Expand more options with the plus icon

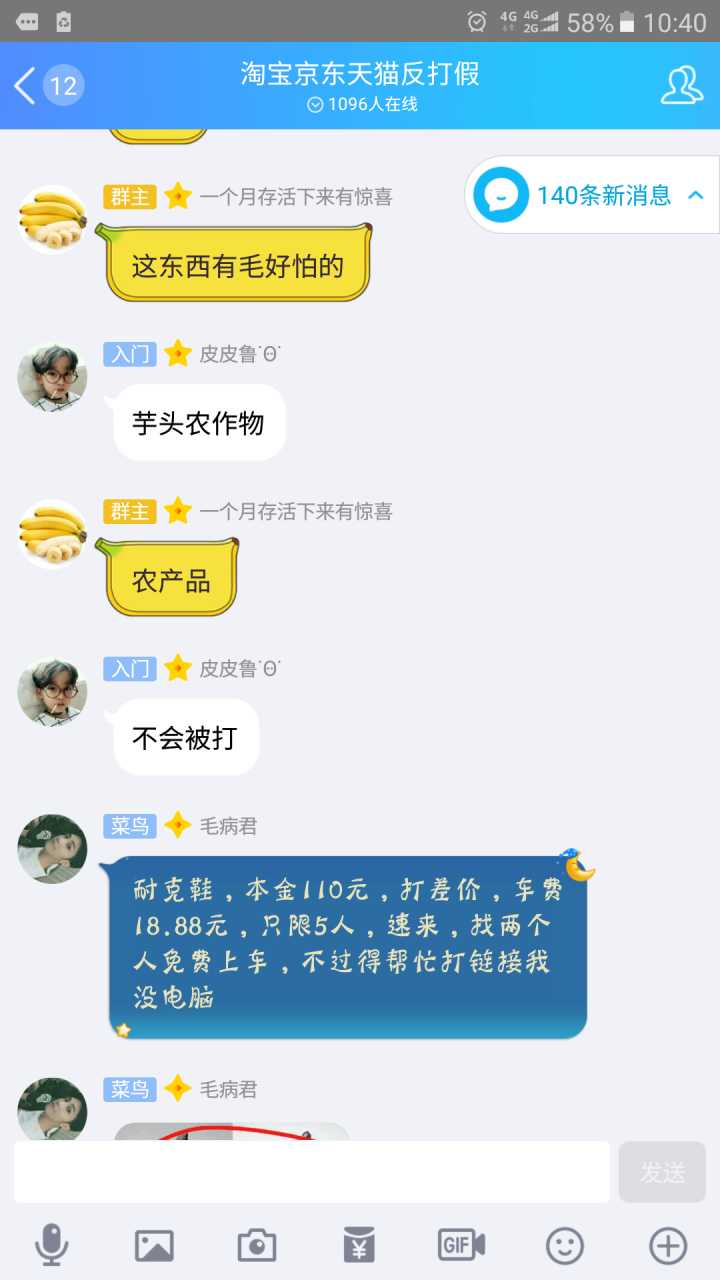tap(668, 1245)
